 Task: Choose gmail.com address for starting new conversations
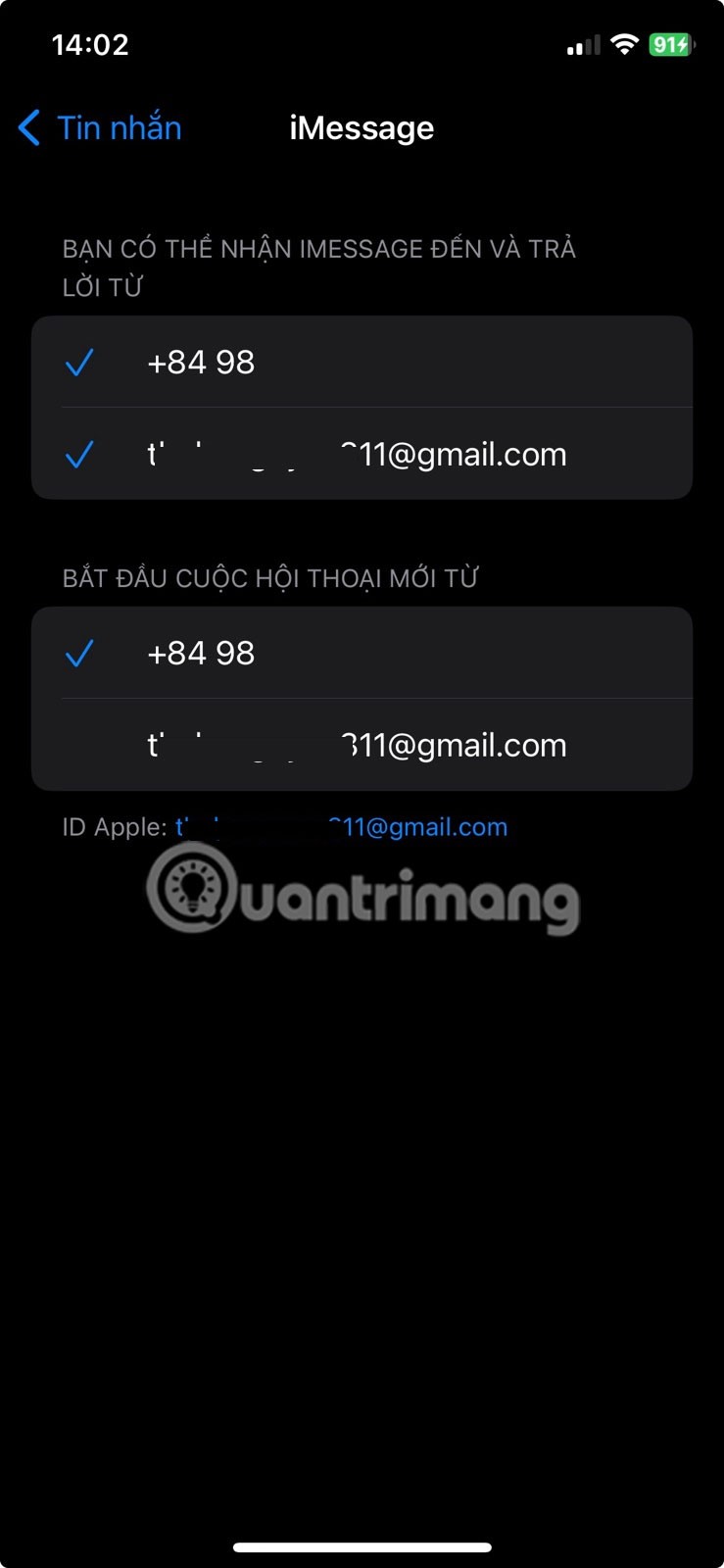tap(361, 746)
